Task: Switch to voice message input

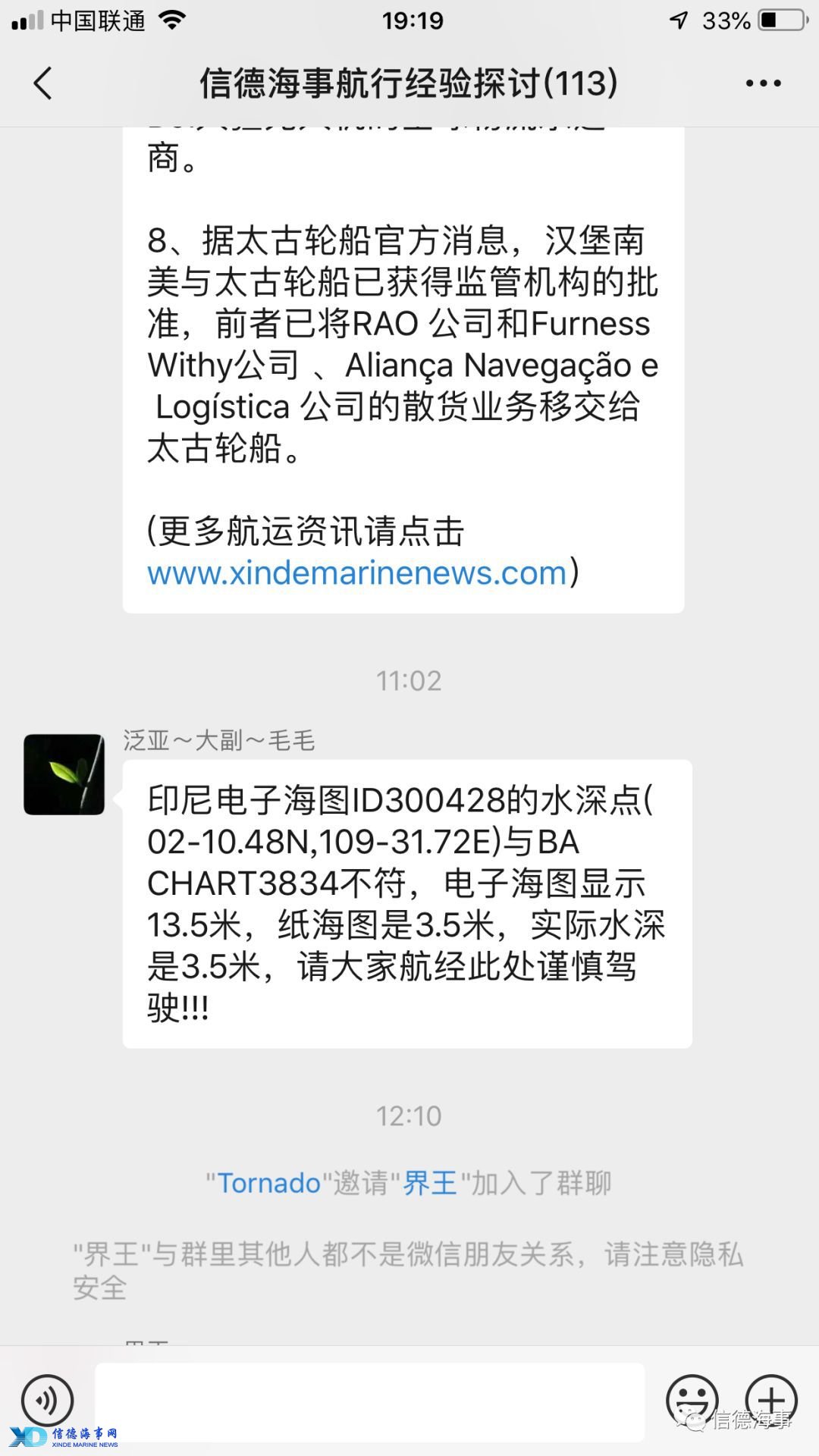Action: click(x=47, y=1401)
